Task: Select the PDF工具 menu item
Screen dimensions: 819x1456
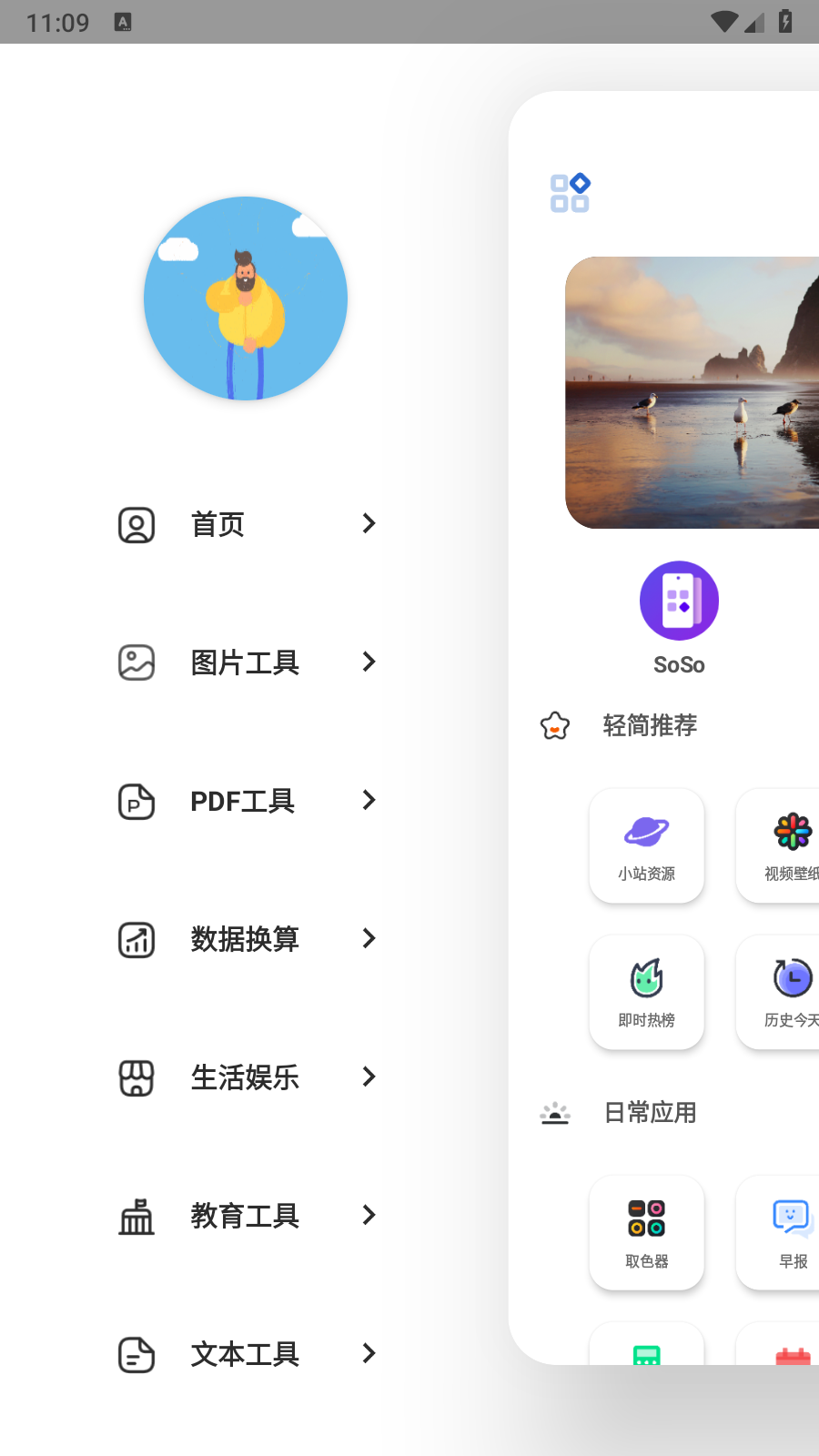Action: click(246, 801)
